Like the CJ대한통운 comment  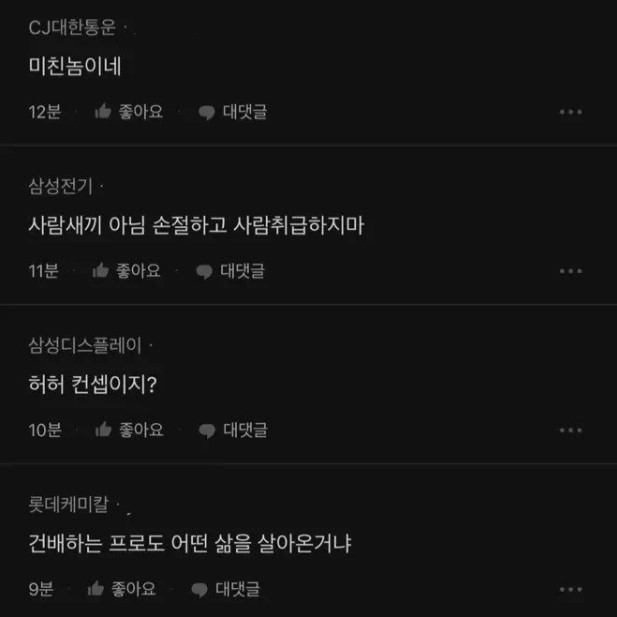(128, 111)
